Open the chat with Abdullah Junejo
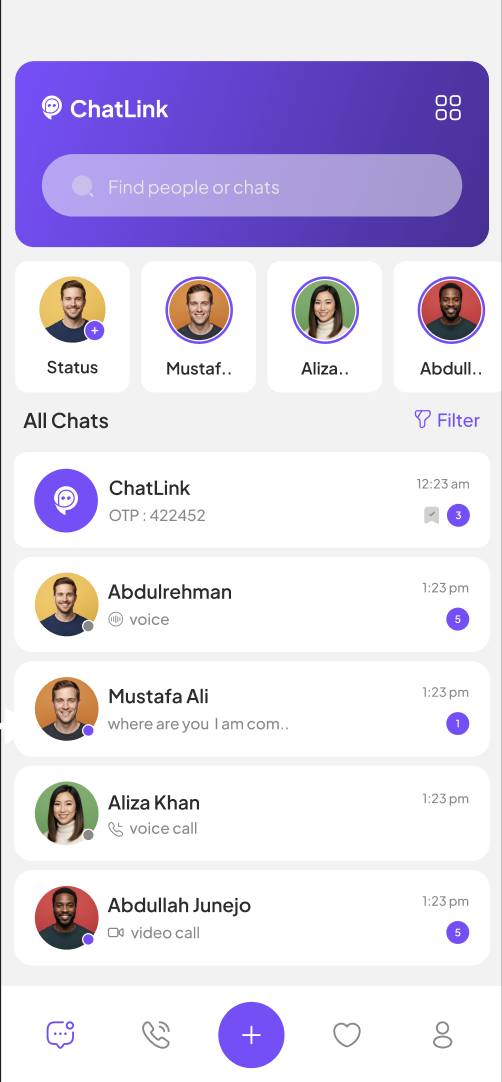The width and height of the screenshot is (502, 1082). click(x=252, y=918)
